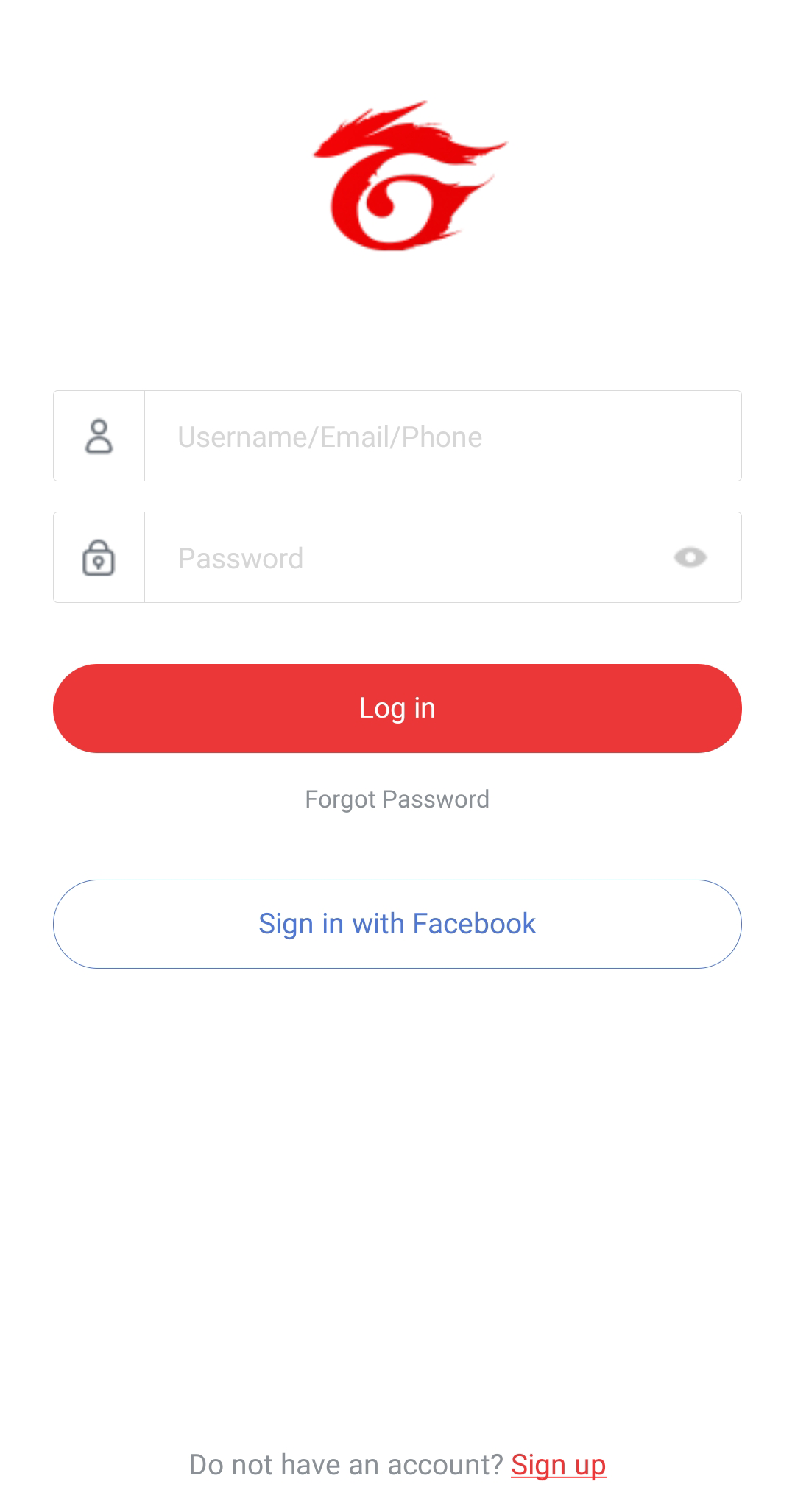
Task: Open the Forgot Password link
Action: click(397, 799)
